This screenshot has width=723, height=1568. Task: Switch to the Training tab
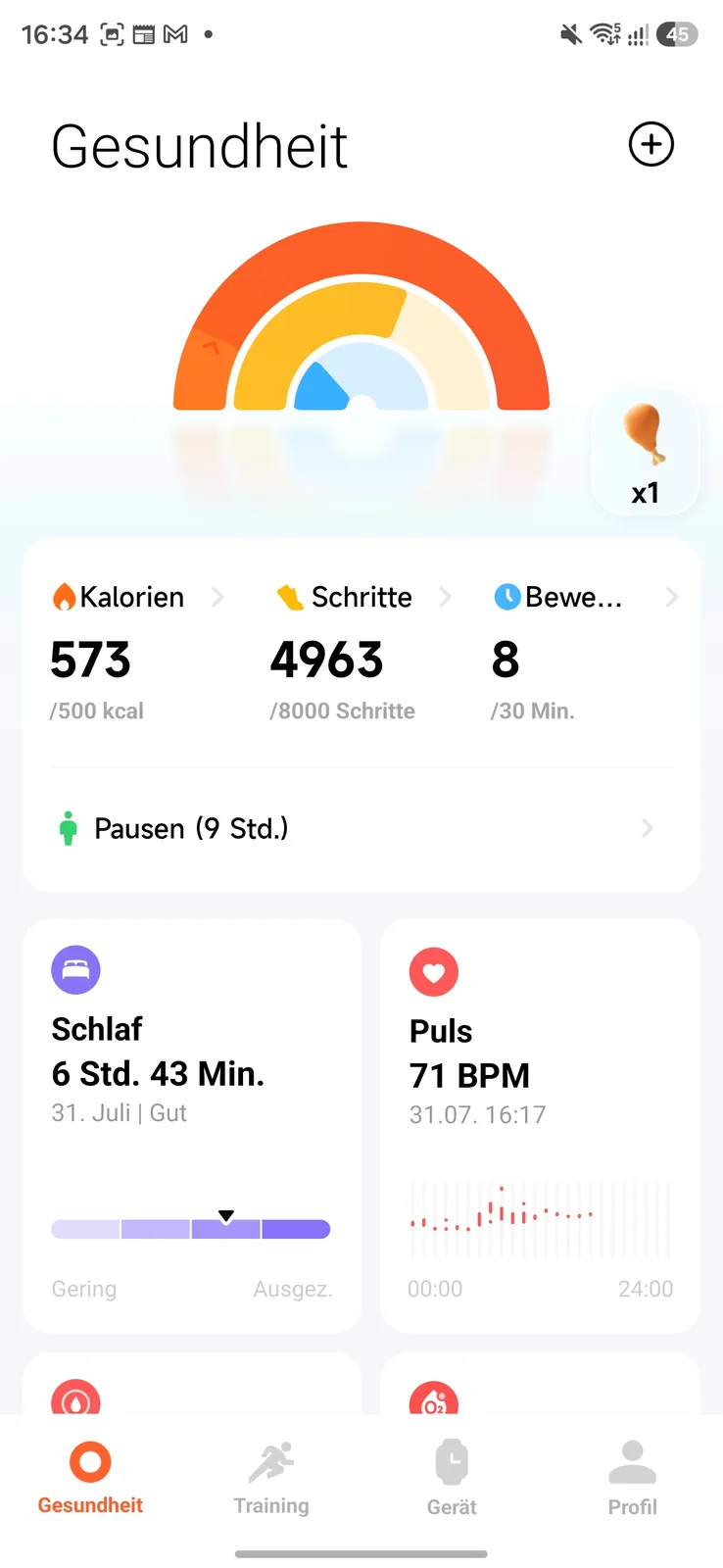(271, 1480)
